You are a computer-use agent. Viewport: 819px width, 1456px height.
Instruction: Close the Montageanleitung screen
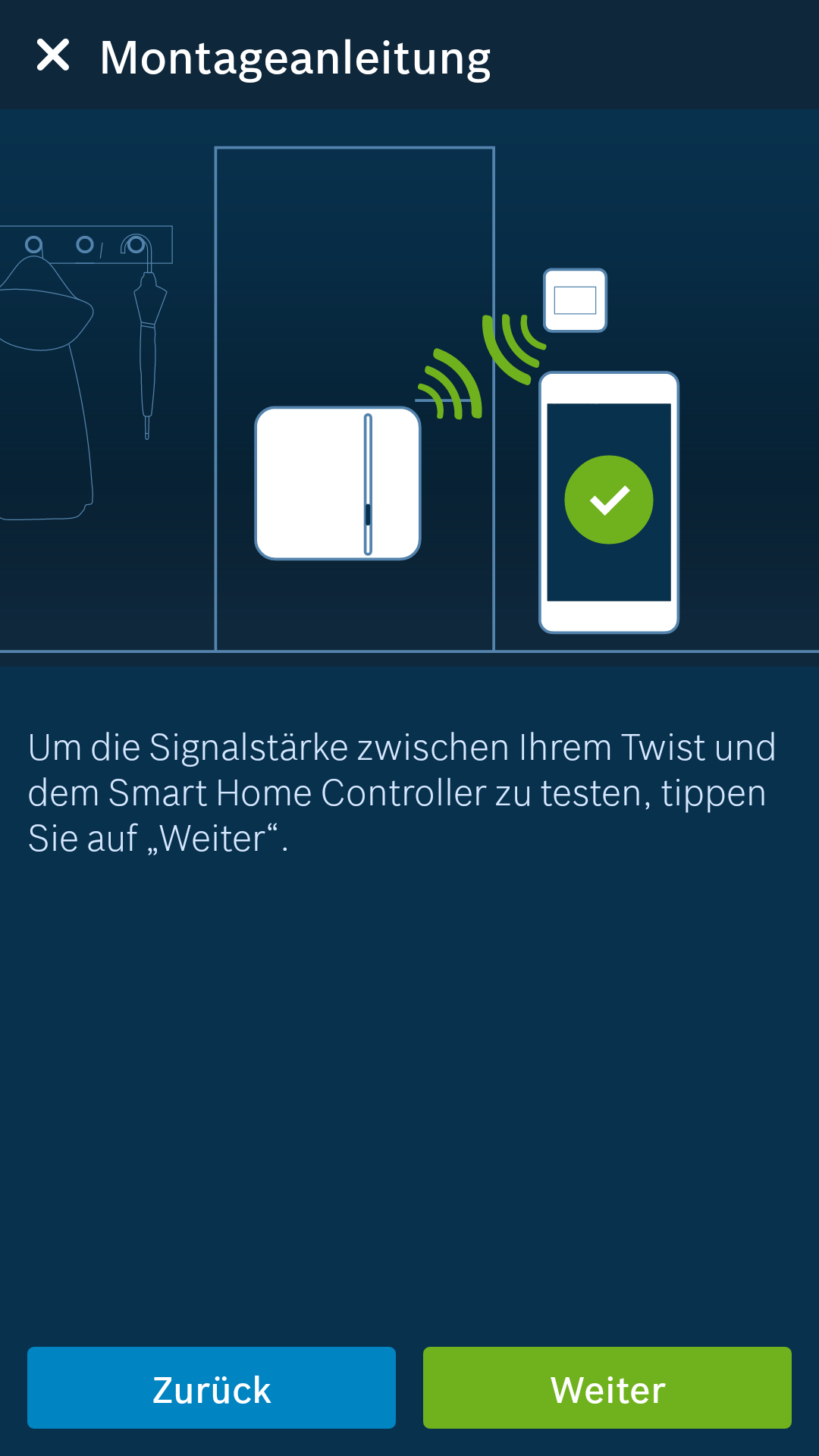[x=53, y=55]
